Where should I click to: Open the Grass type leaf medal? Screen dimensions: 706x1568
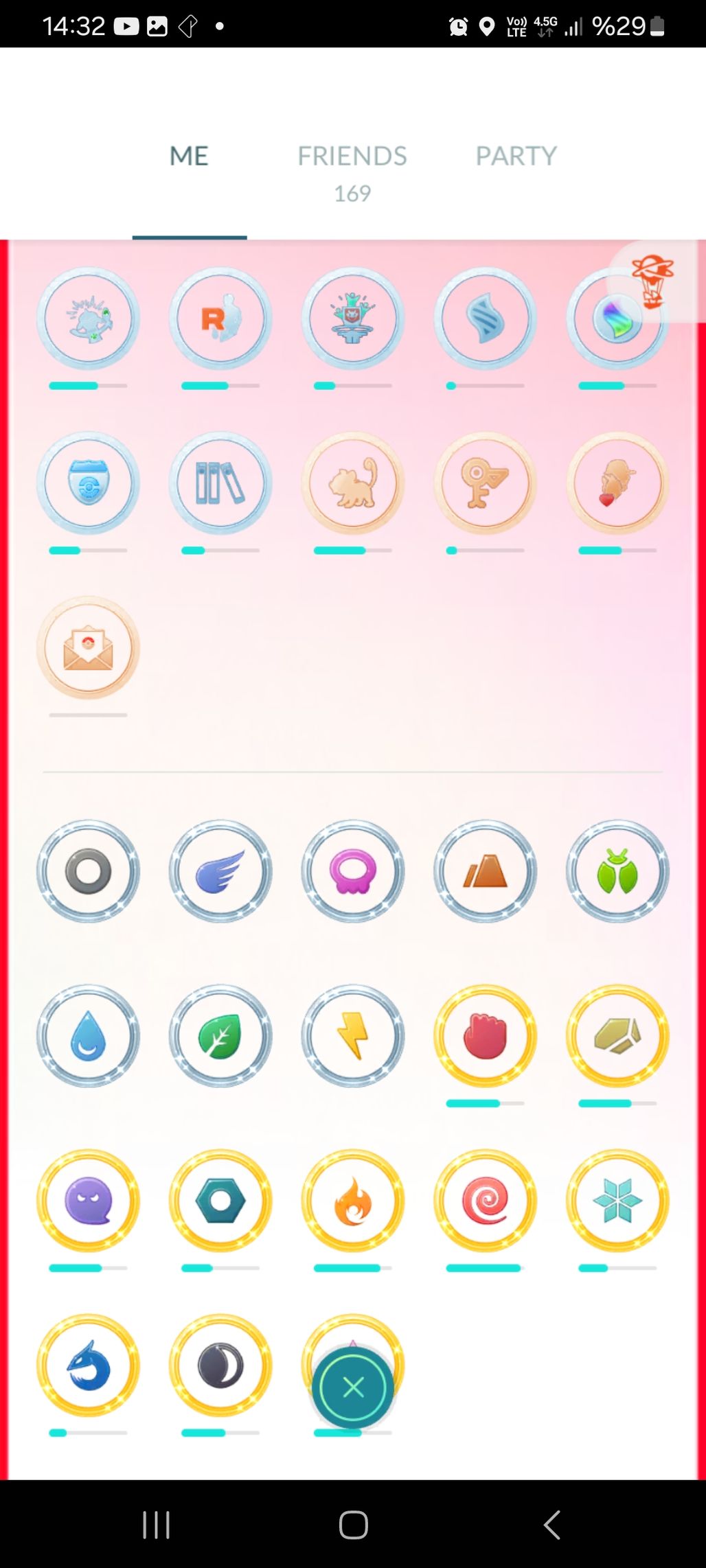pyautogui.click(x=220, y=1036)
